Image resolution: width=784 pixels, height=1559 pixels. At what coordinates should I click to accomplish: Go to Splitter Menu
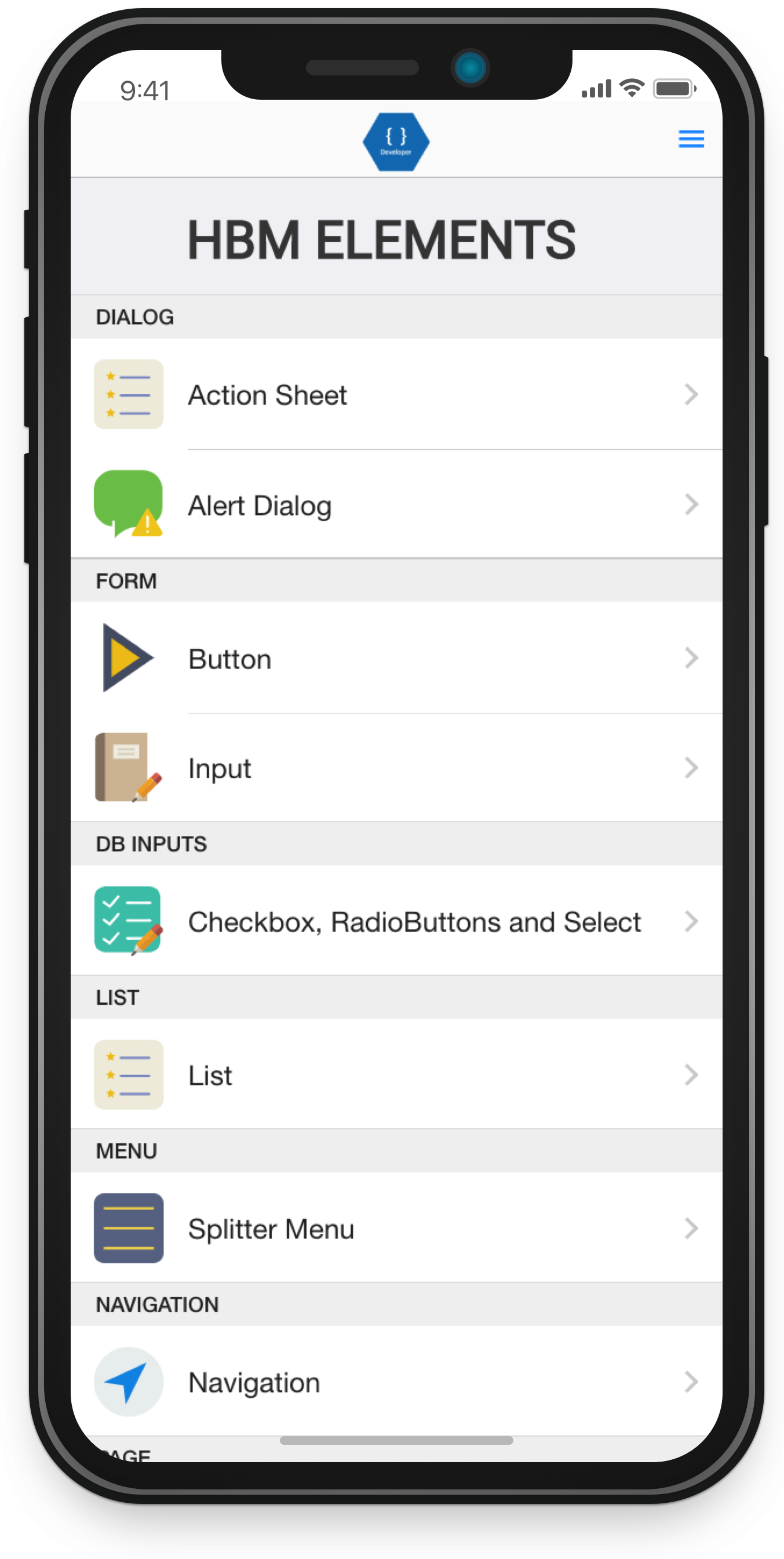(396, 1228)
